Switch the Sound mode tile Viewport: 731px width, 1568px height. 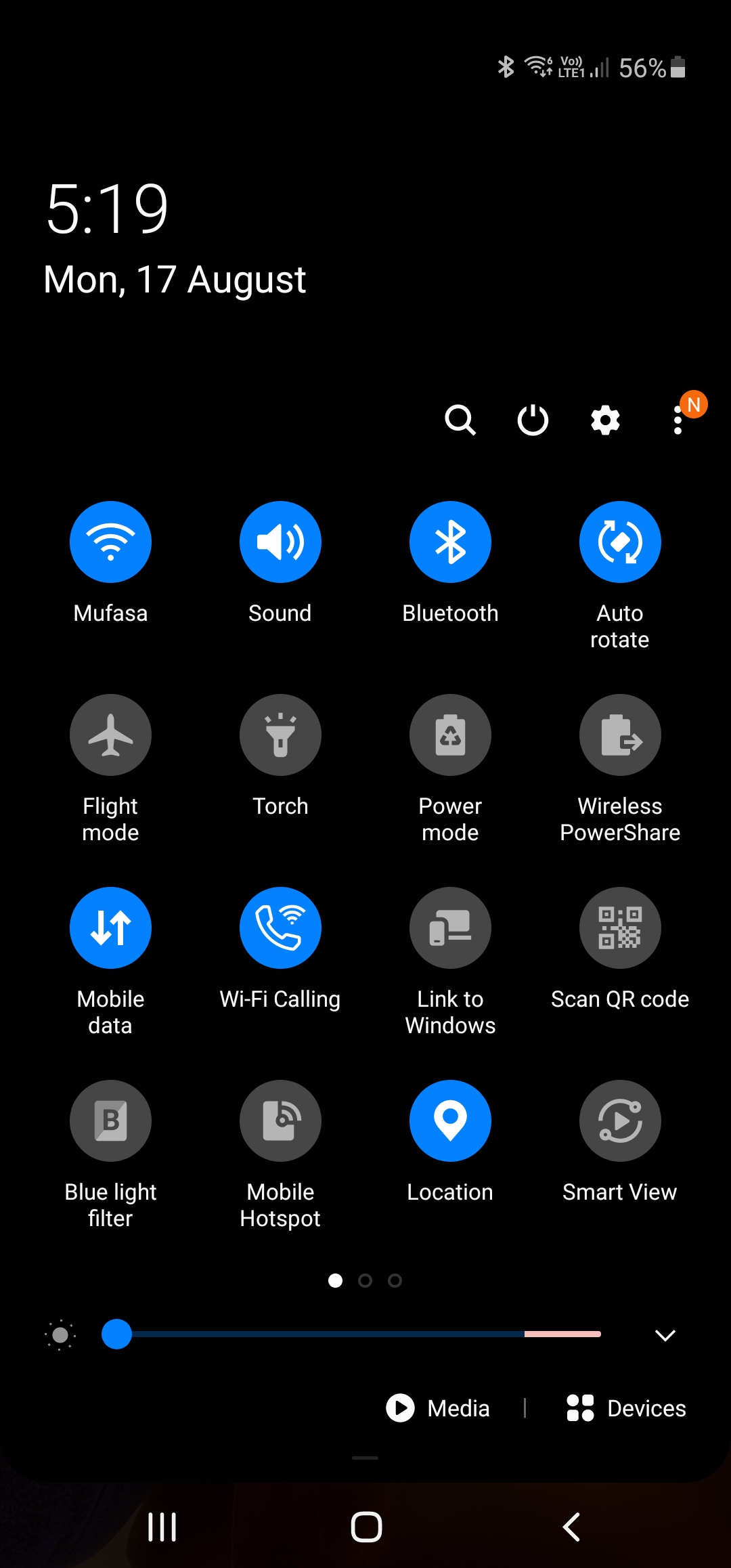tap(280, 542)
